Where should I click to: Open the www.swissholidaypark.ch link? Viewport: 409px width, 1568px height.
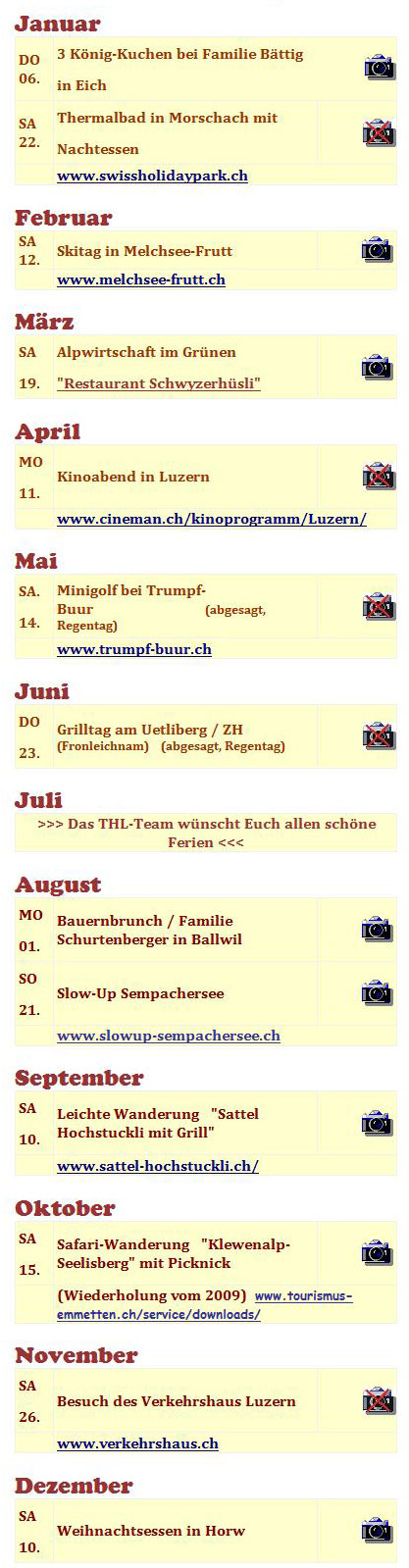(152, 177)
